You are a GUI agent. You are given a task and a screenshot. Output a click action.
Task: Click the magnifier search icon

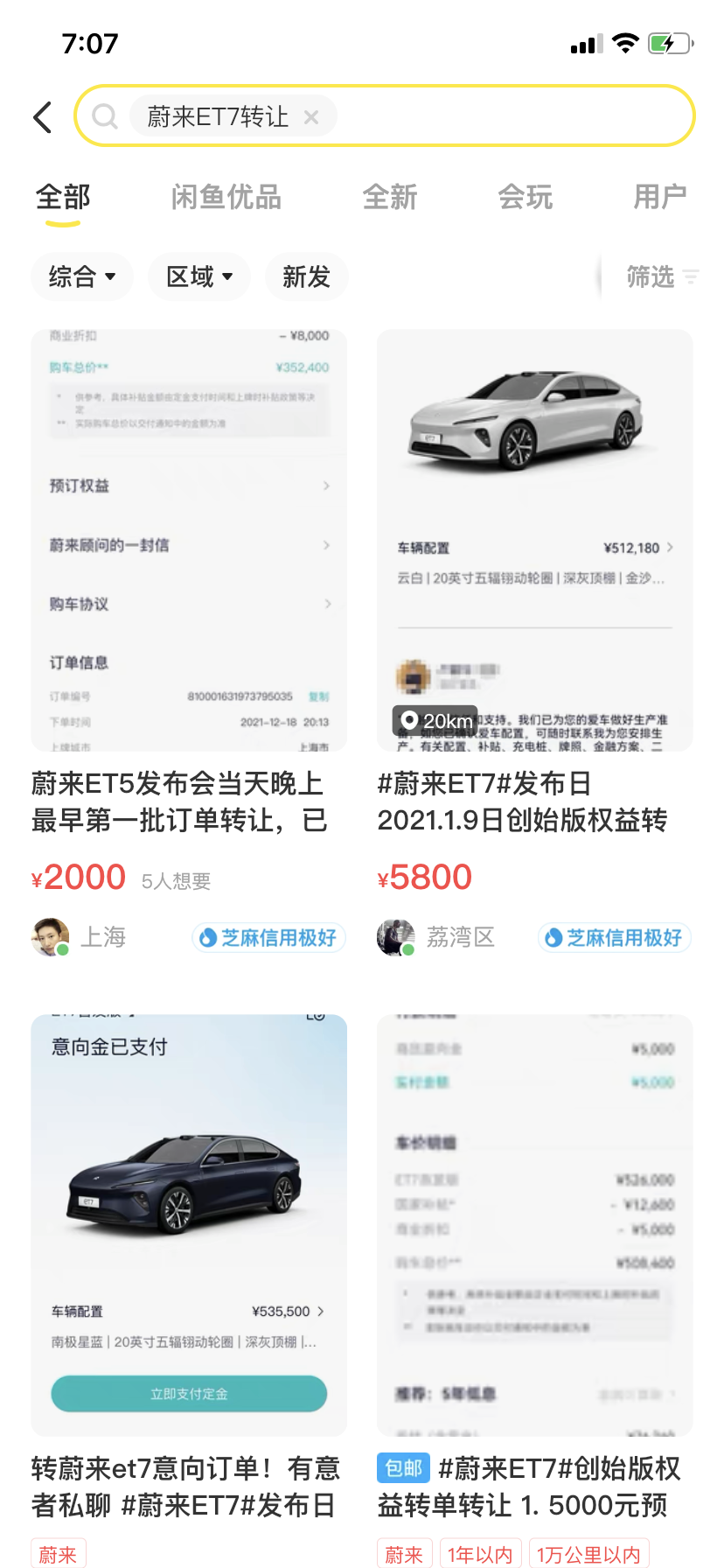tap(104, 115)
